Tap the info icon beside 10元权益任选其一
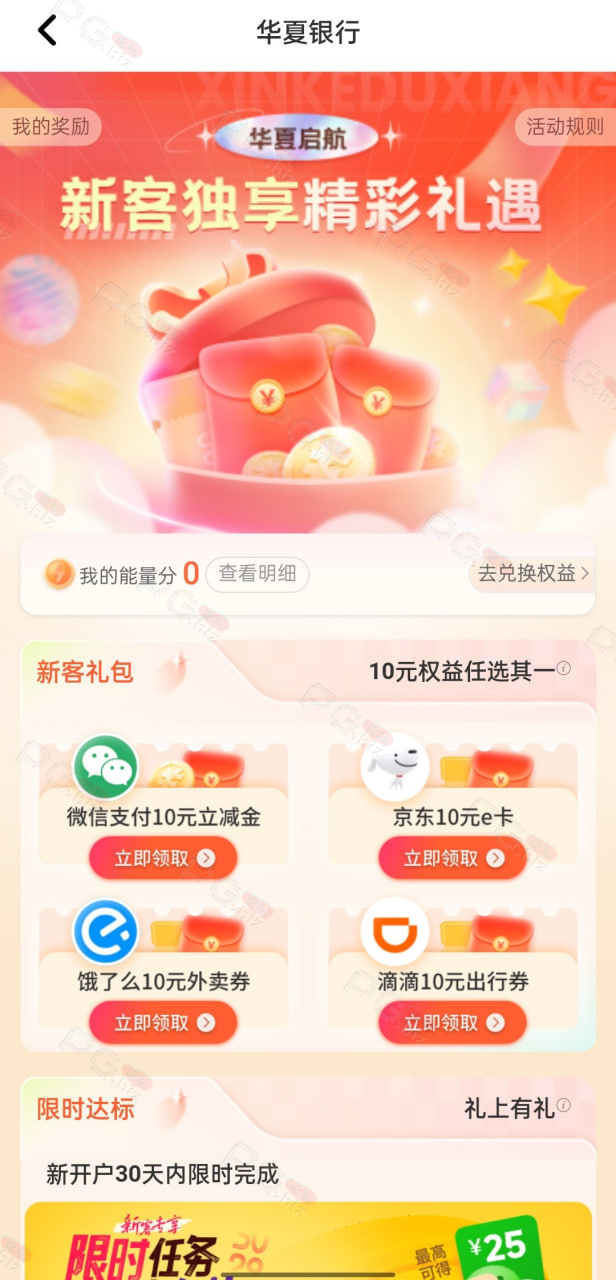This screenshot has width=616, height=1280. point(564,668)
